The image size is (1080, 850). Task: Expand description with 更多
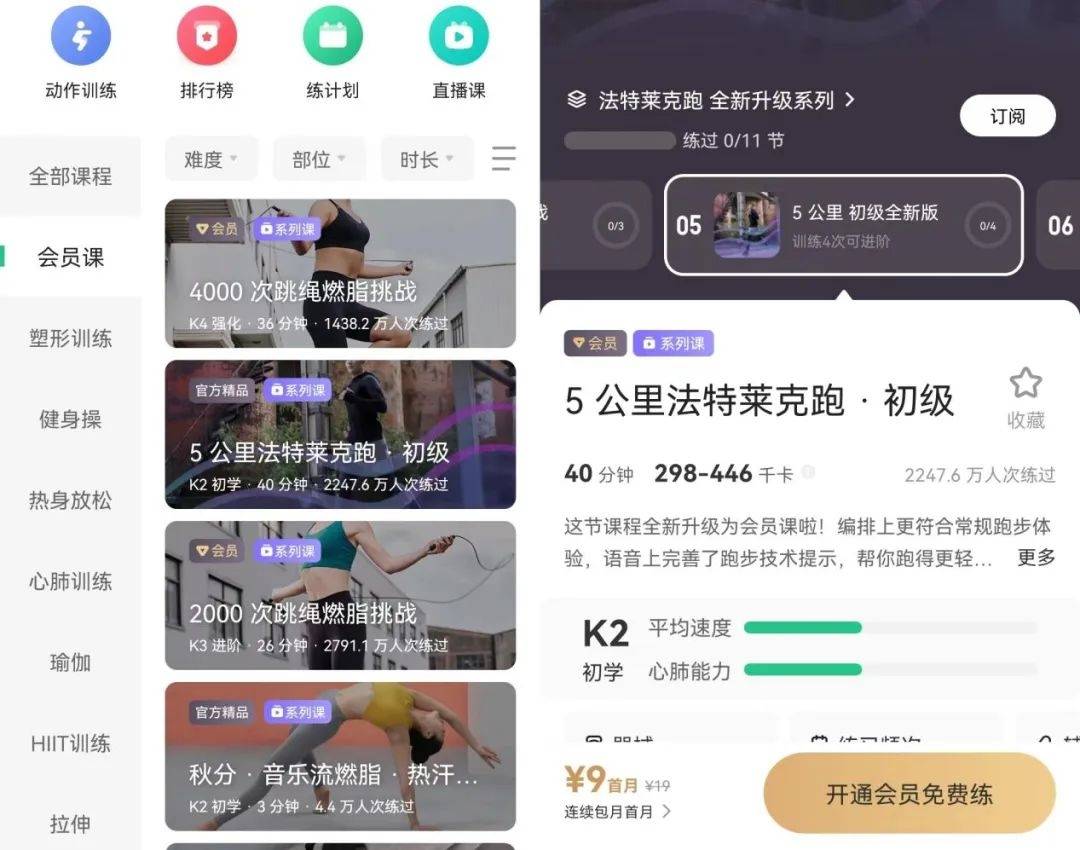(1036, 557)
